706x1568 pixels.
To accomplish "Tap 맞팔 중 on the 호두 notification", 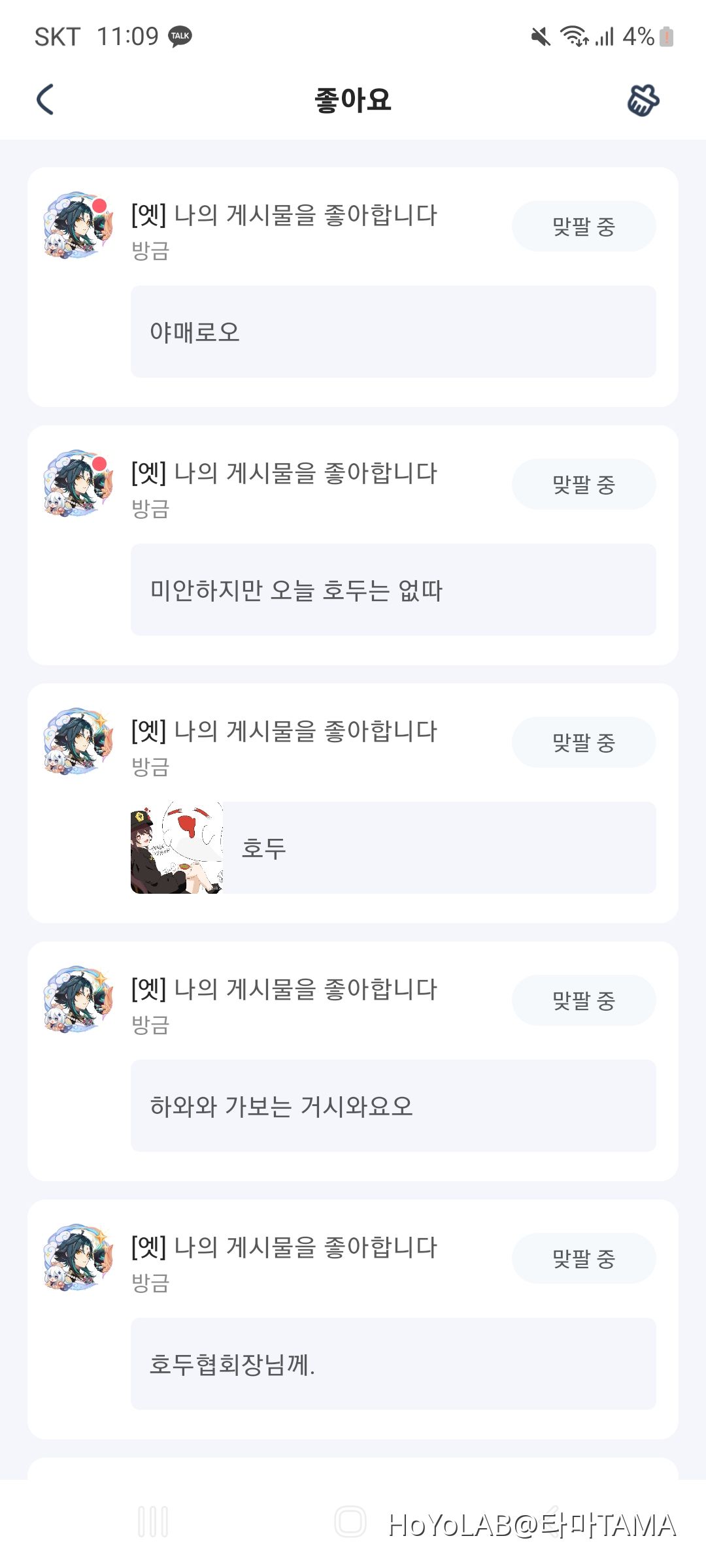I will [583, 742].
